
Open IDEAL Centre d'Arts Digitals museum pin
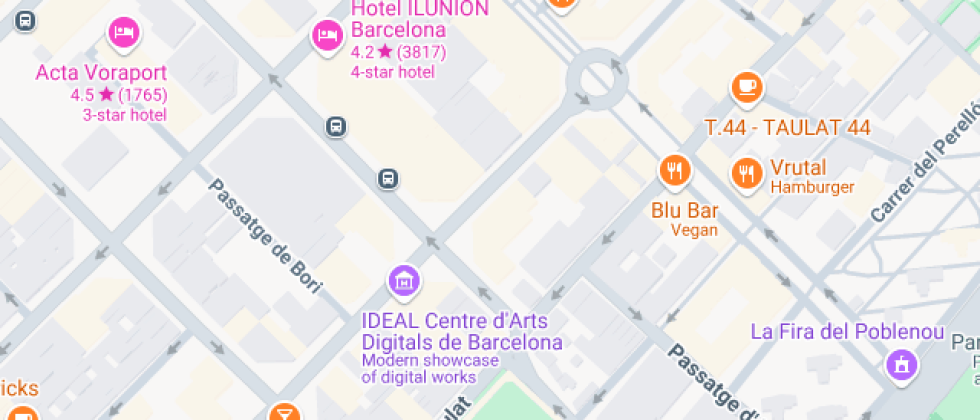pyautogui.click(x=404, y=282)
